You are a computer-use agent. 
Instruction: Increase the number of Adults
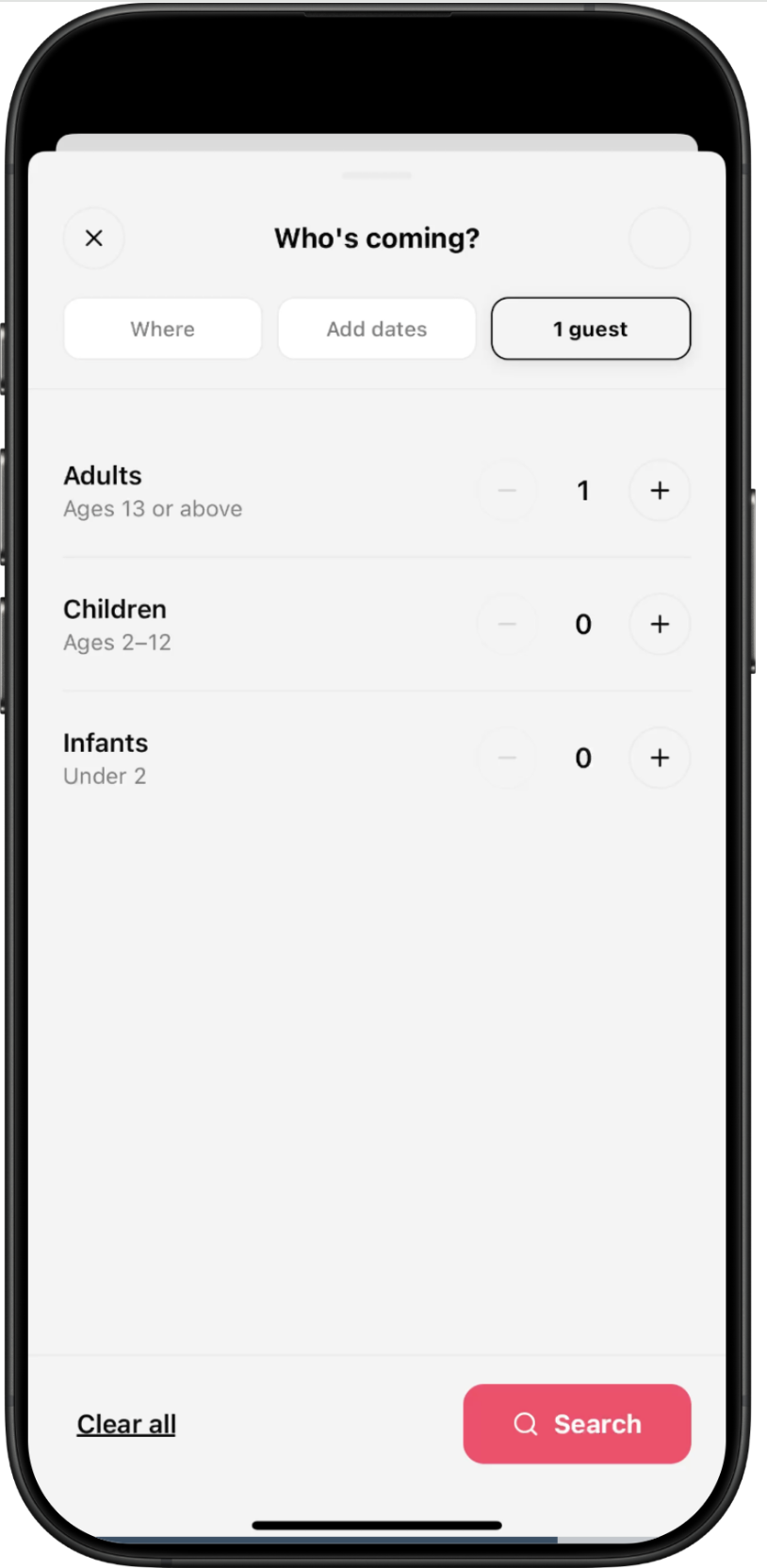point(660,490)
